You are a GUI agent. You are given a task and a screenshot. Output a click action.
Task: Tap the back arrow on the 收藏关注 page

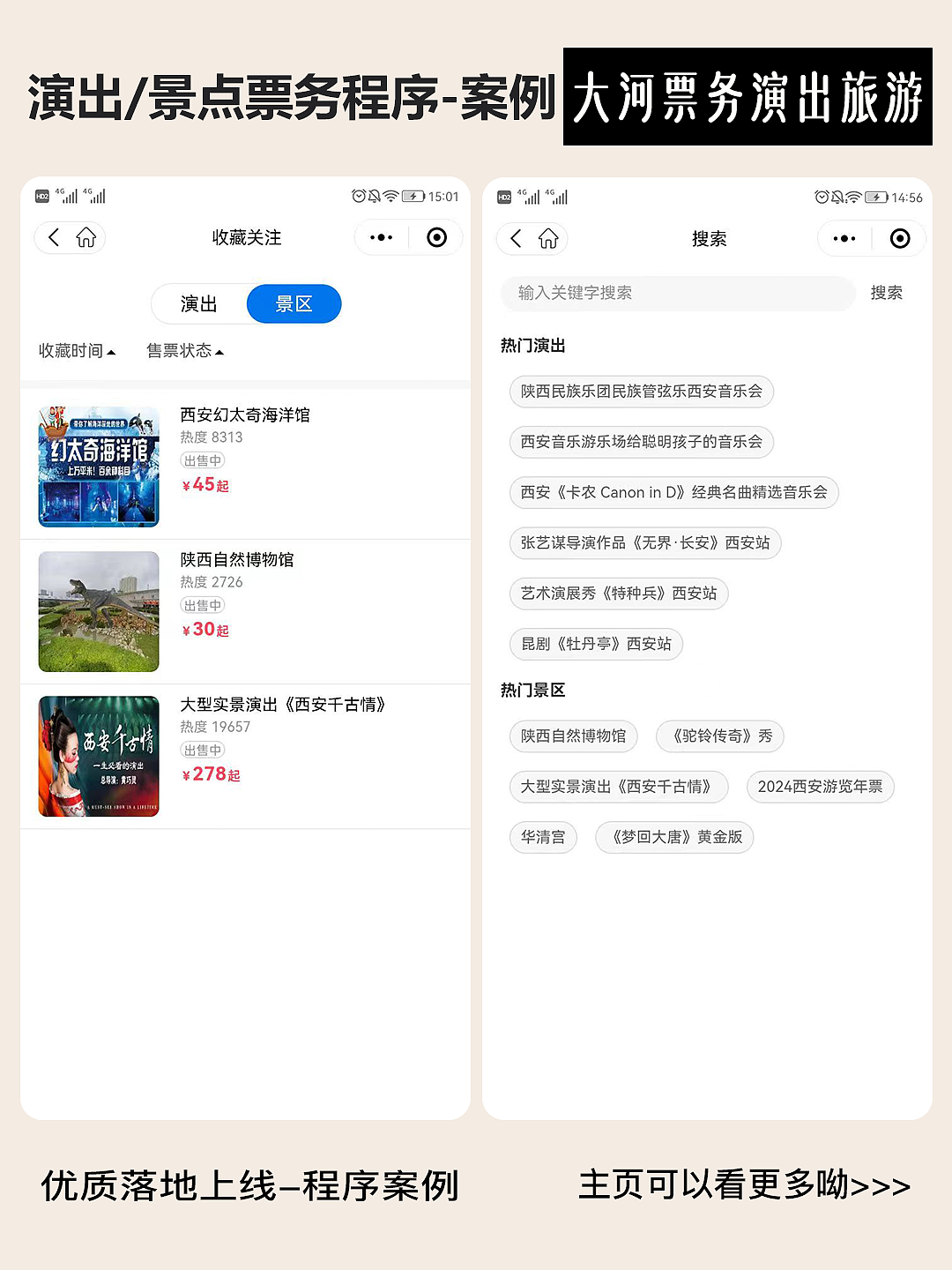(54, 237)
